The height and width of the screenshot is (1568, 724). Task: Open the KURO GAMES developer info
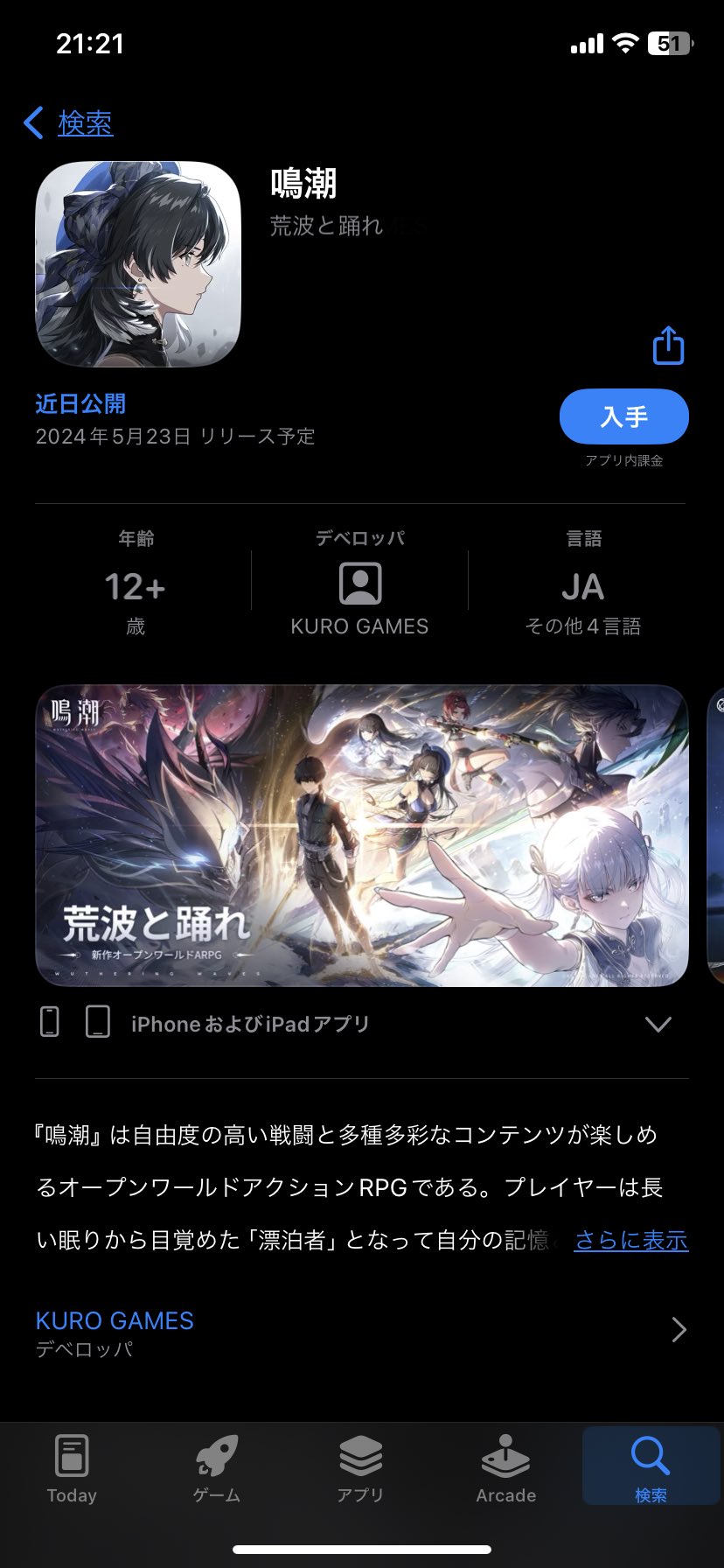(x=359, y=584)
